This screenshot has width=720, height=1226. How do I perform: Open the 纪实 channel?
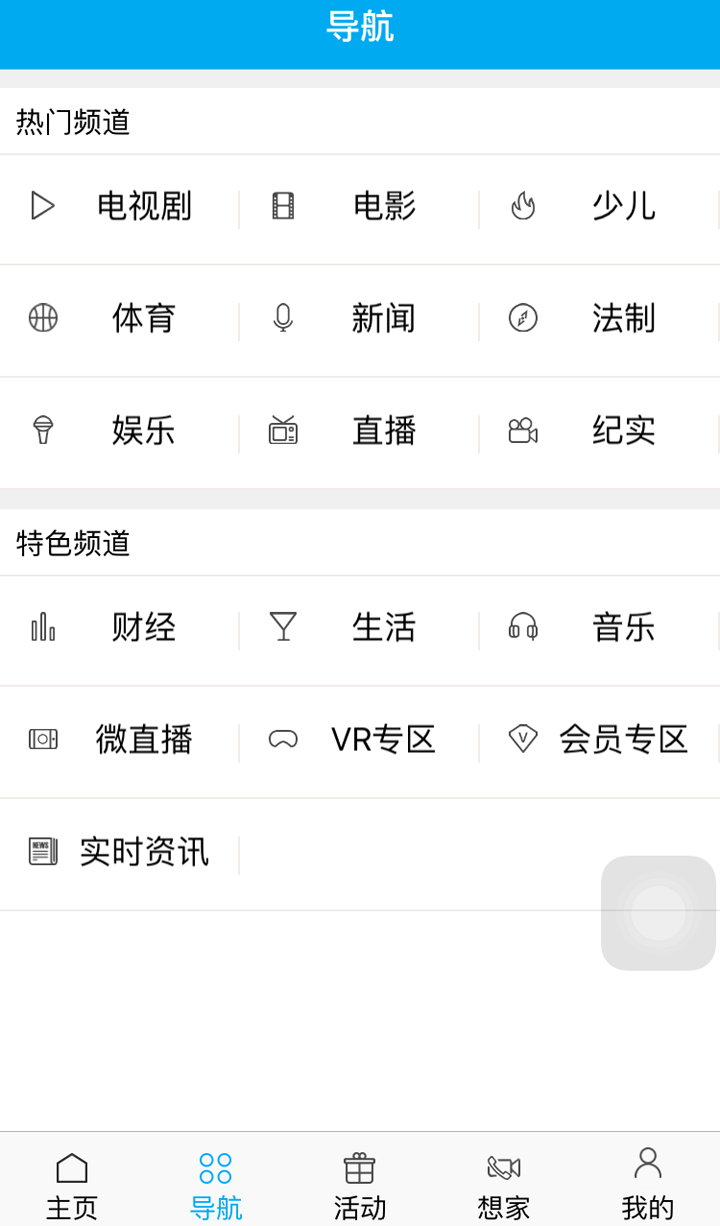coord(600,431)
